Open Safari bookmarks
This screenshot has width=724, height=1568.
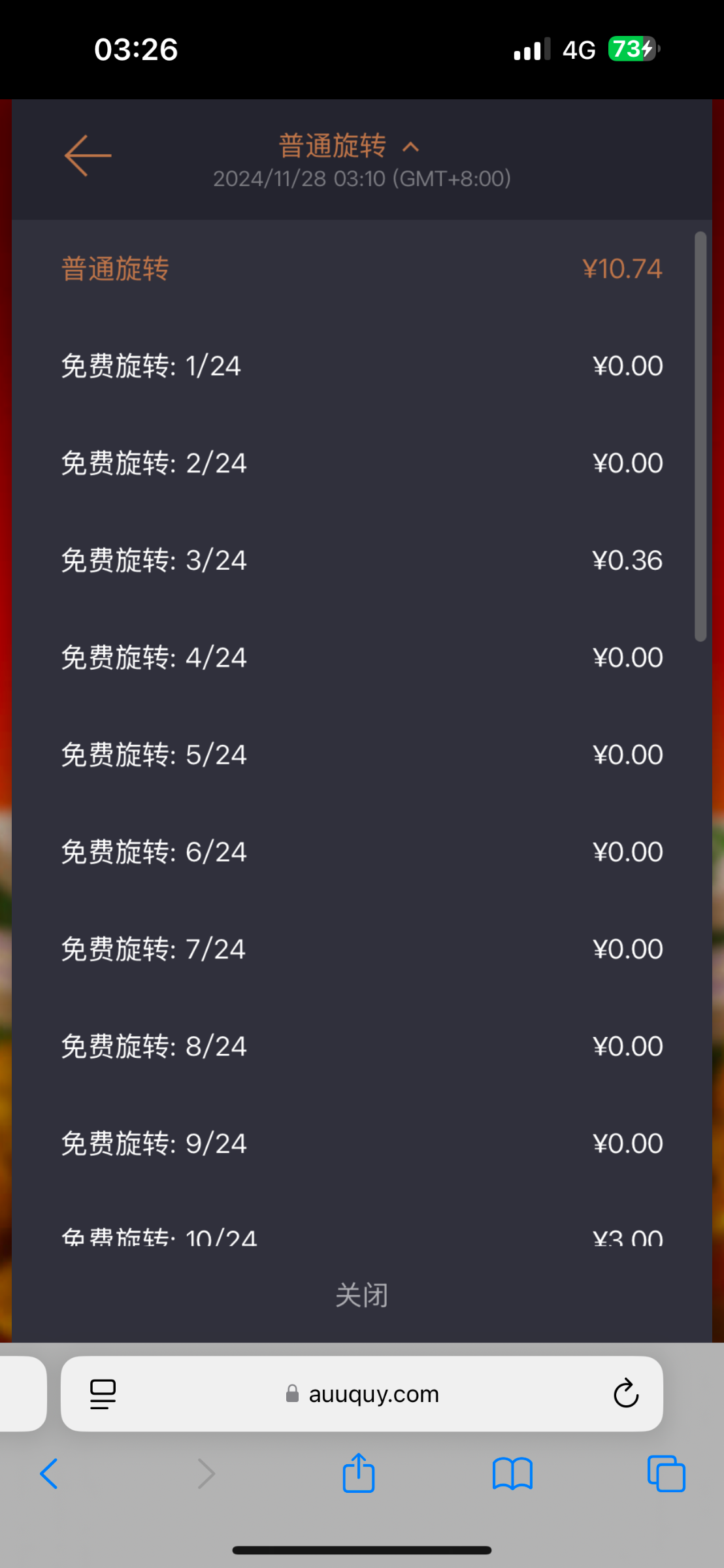pyautogui.click(x=512, y=1474)
